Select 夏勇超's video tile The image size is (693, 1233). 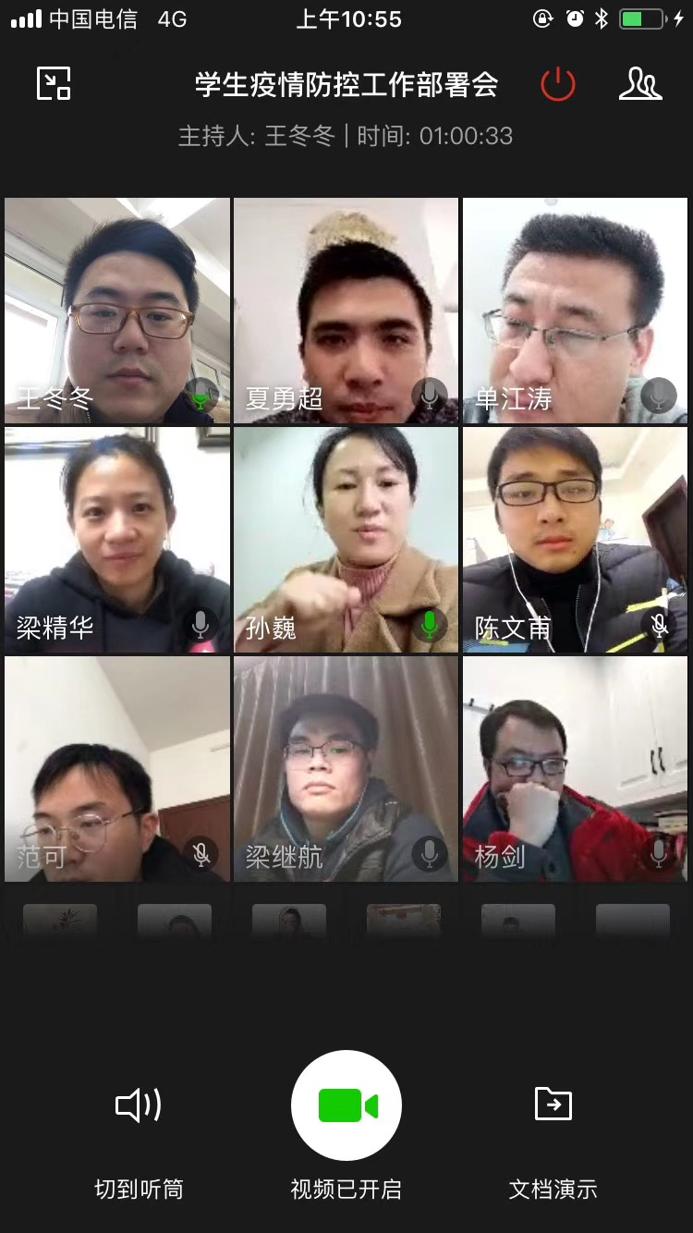[x=346, y=310]
